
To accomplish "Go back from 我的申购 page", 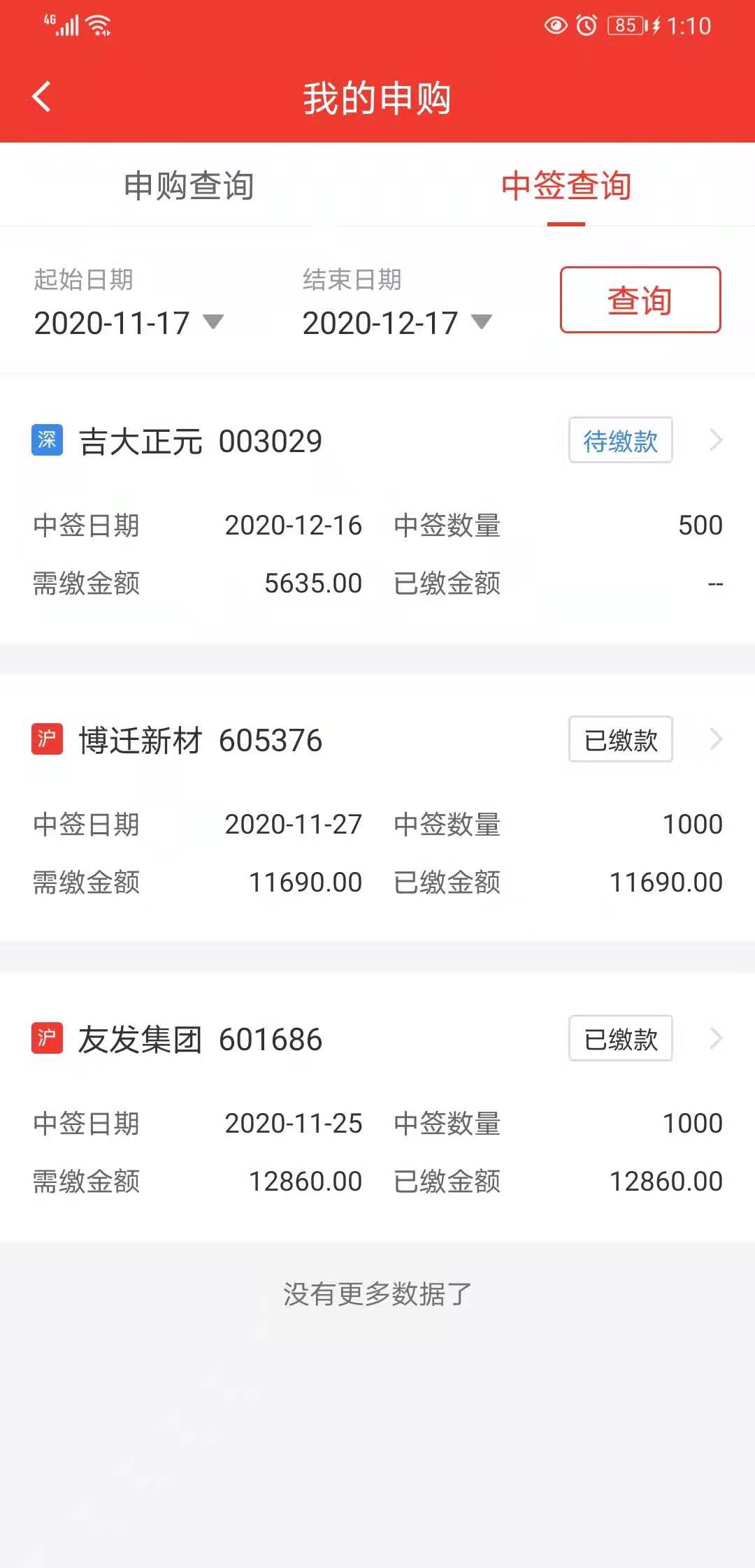I will 42,97.
